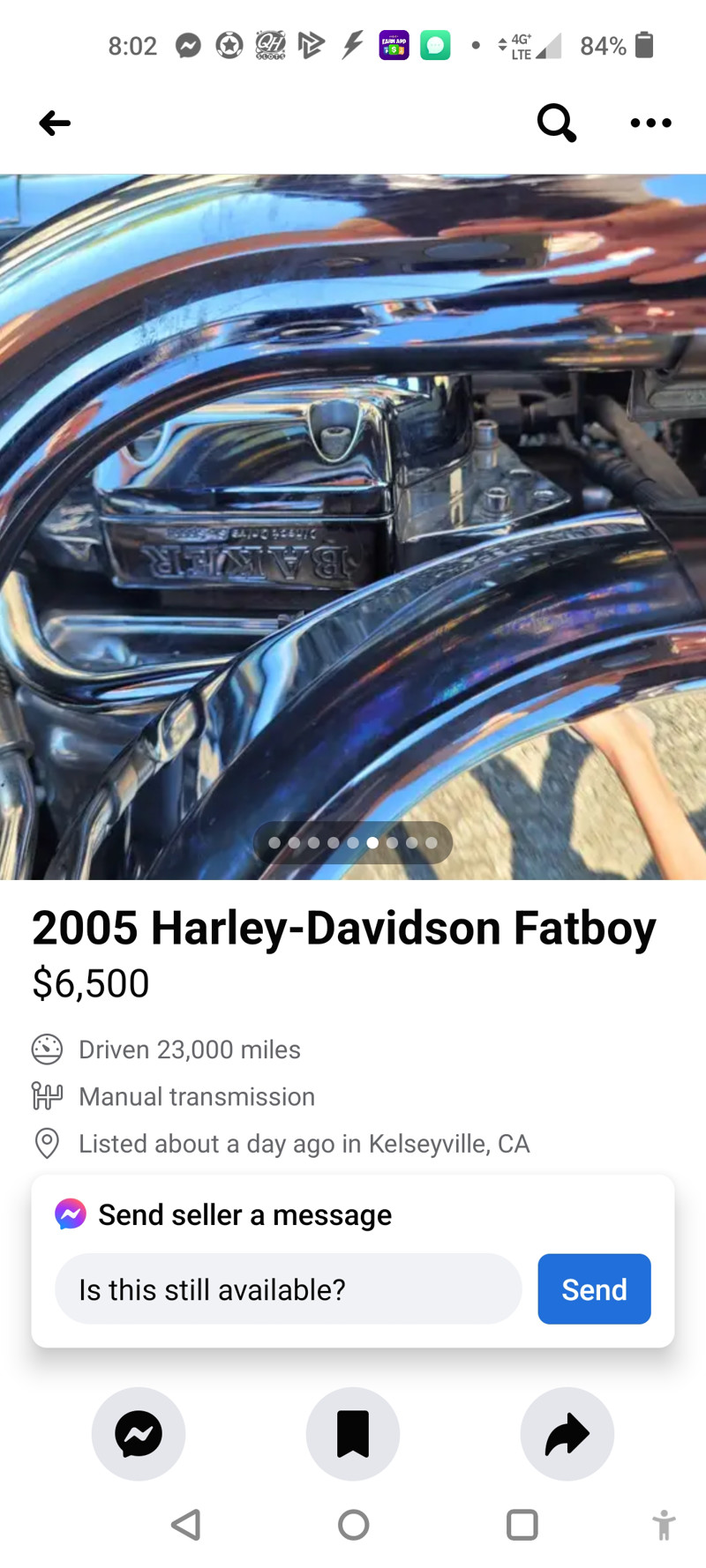Share this Harley-Davidson listing
Image resolution: width=706 pixels, height=1568 pixels.
coord(567,1433)
